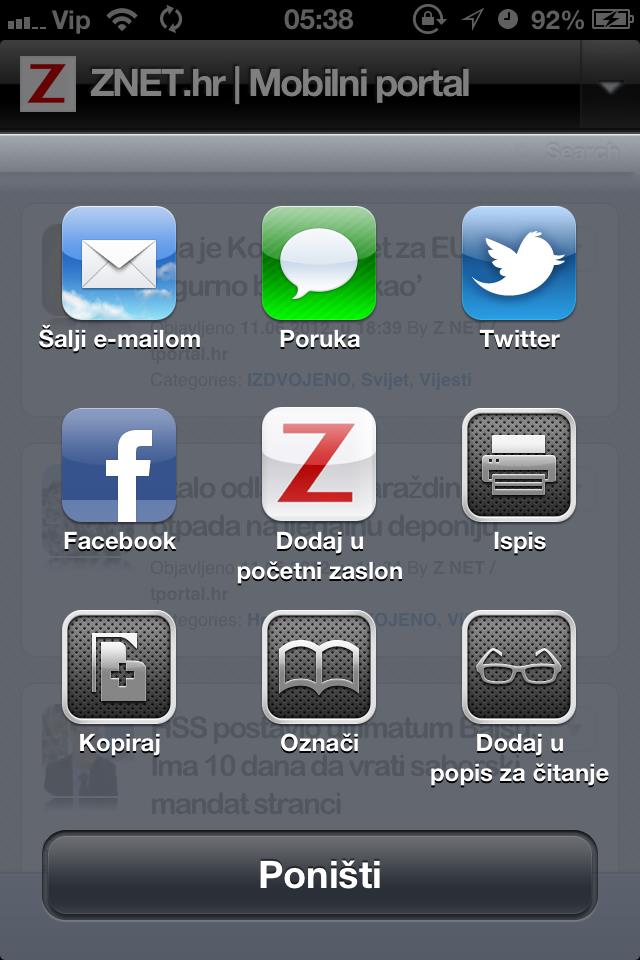This screenshot has width=640, height=960.
Task: Share via Šalji e-mailom
Action: tap(119, 264)
